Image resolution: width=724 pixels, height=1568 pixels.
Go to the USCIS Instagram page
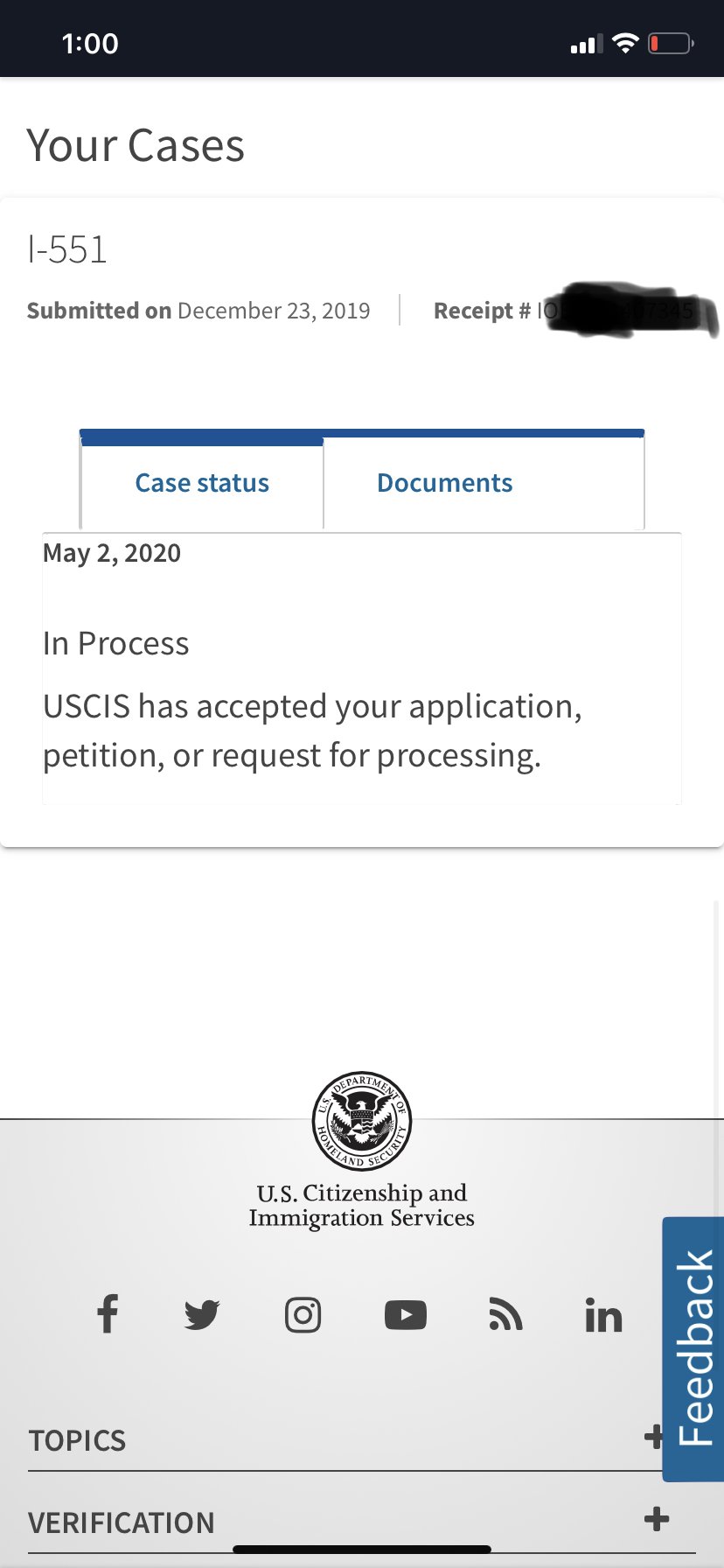coord(303,1314)
